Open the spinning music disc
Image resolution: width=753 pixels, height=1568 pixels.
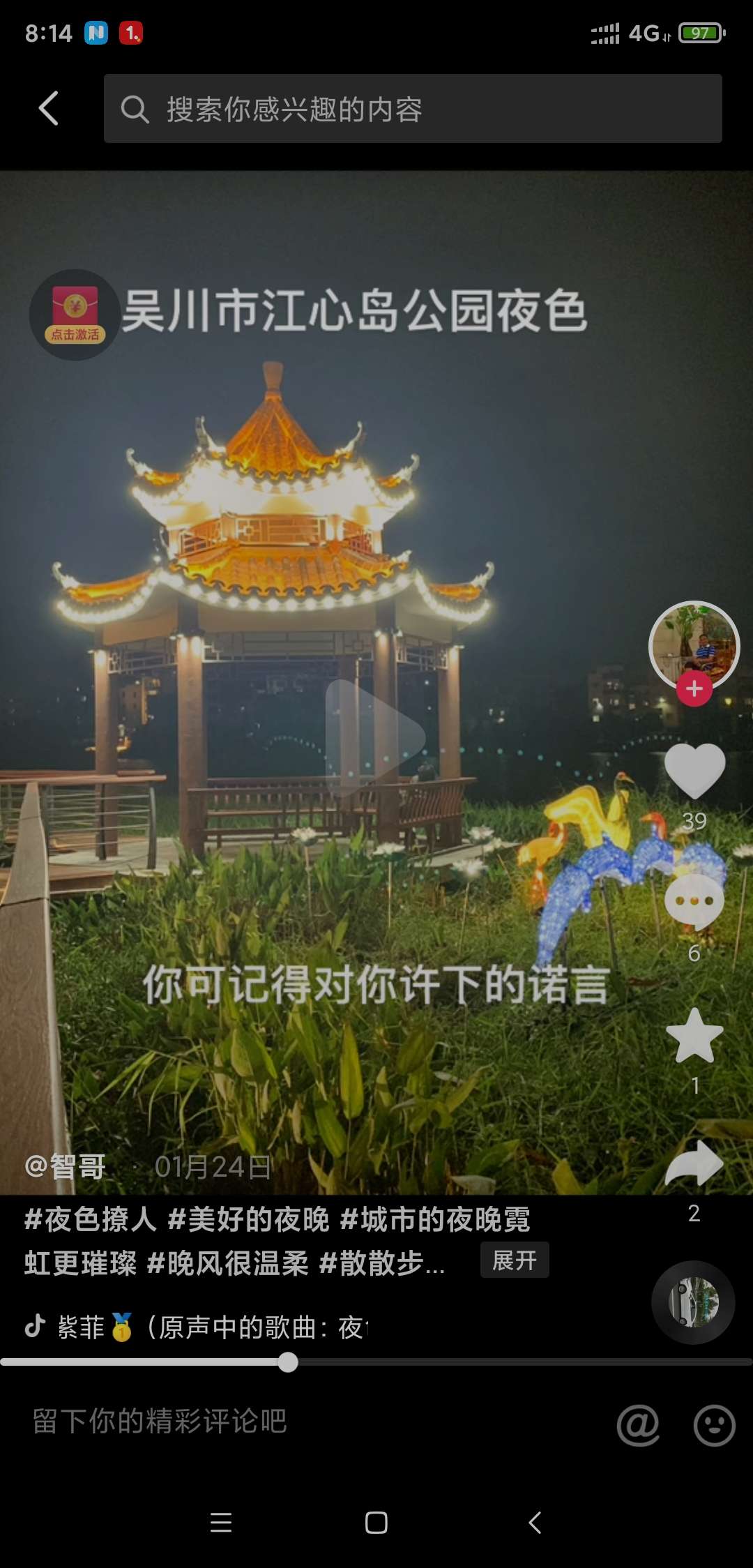pos(693,1302)
